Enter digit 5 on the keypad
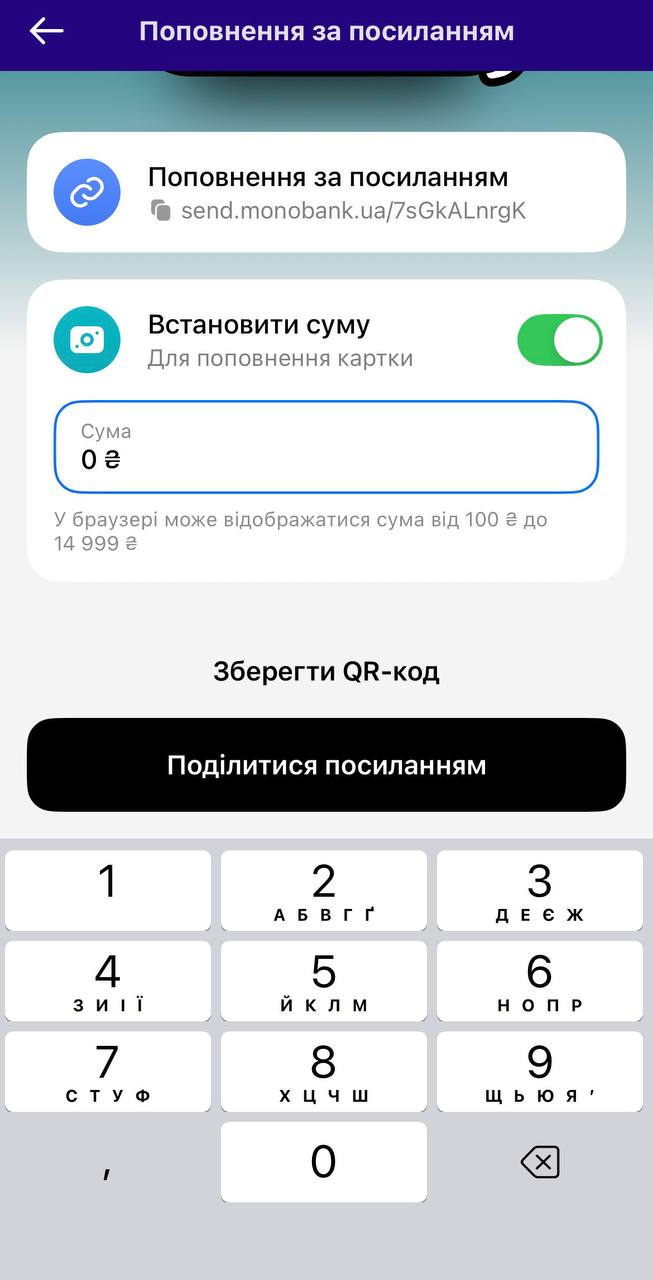 [x=324, y=980]
